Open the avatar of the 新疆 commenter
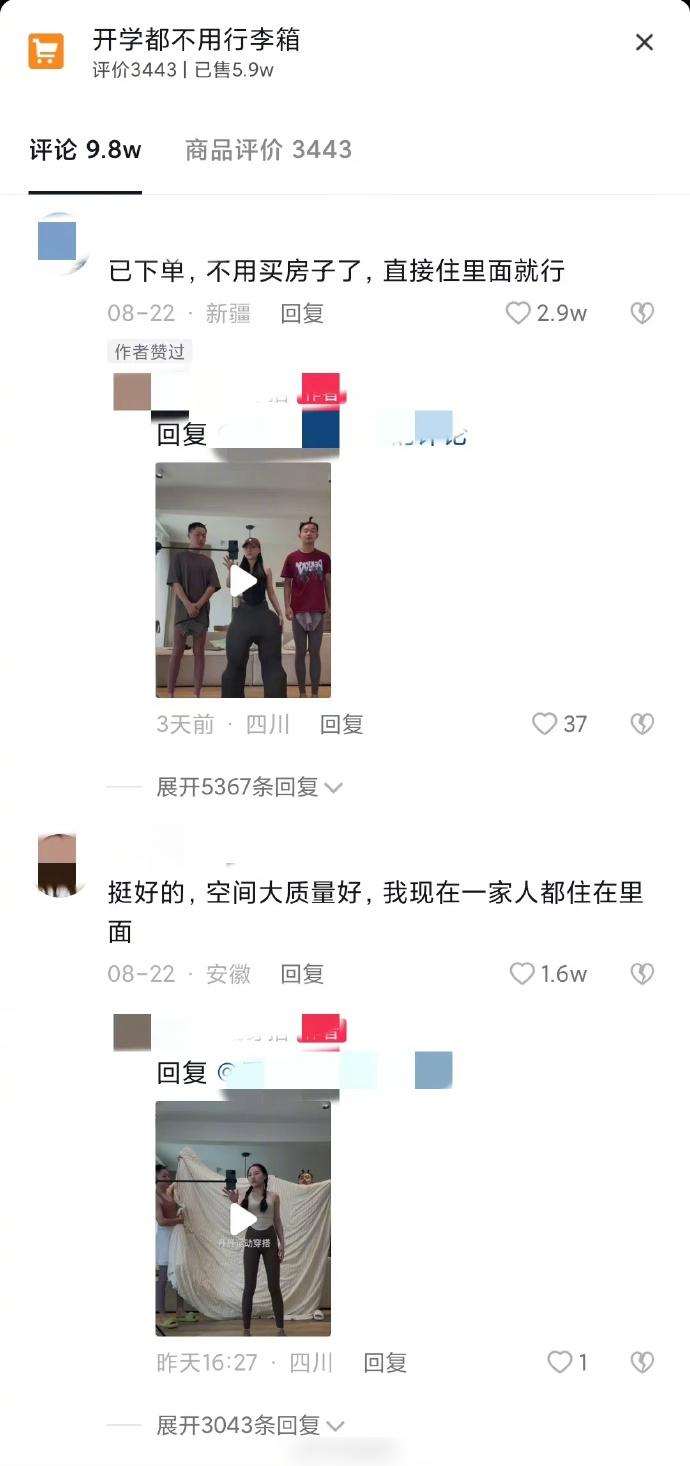The width and height of the screenshot is (690, 1466). point(57,241)
